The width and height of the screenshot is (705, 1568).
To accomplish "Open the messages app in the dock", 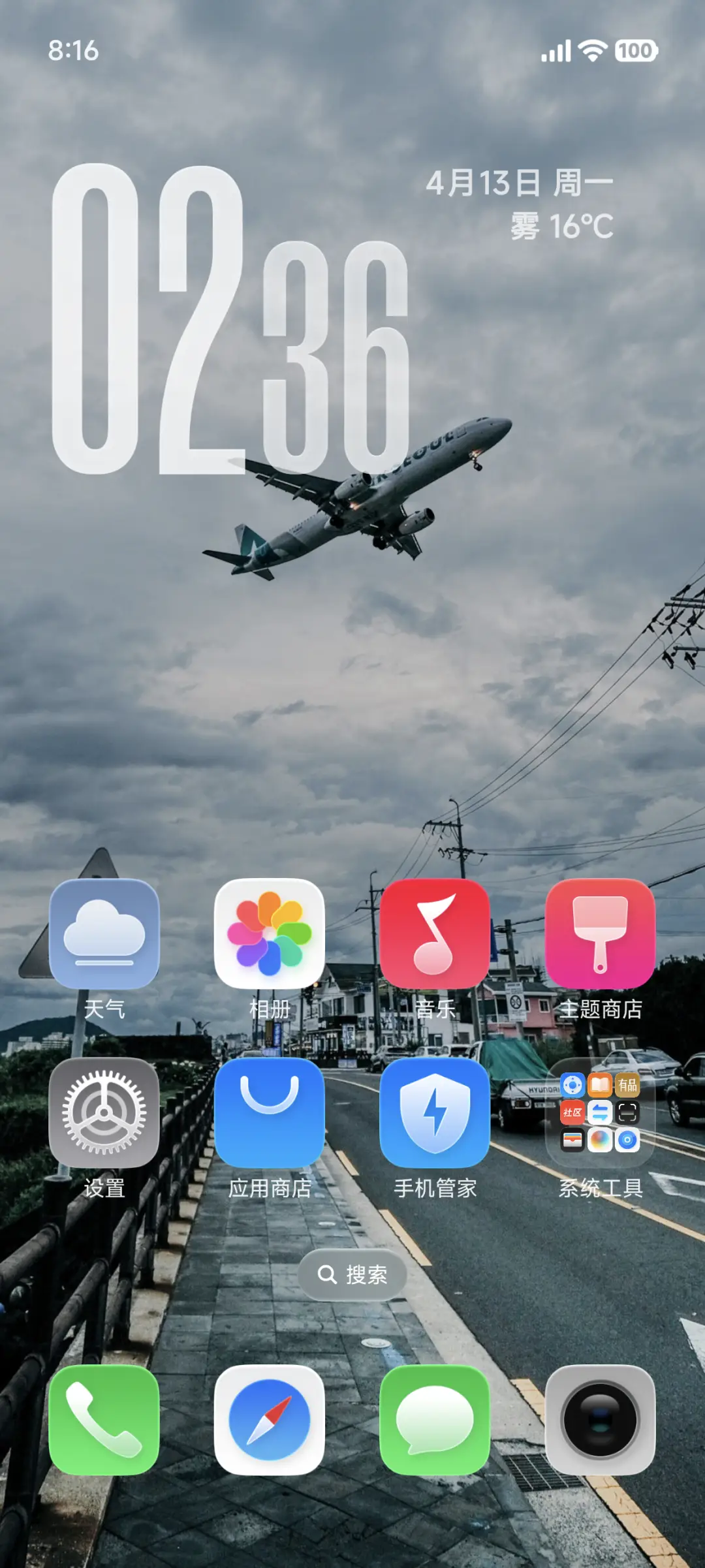I will click(x=435, y=1419).
